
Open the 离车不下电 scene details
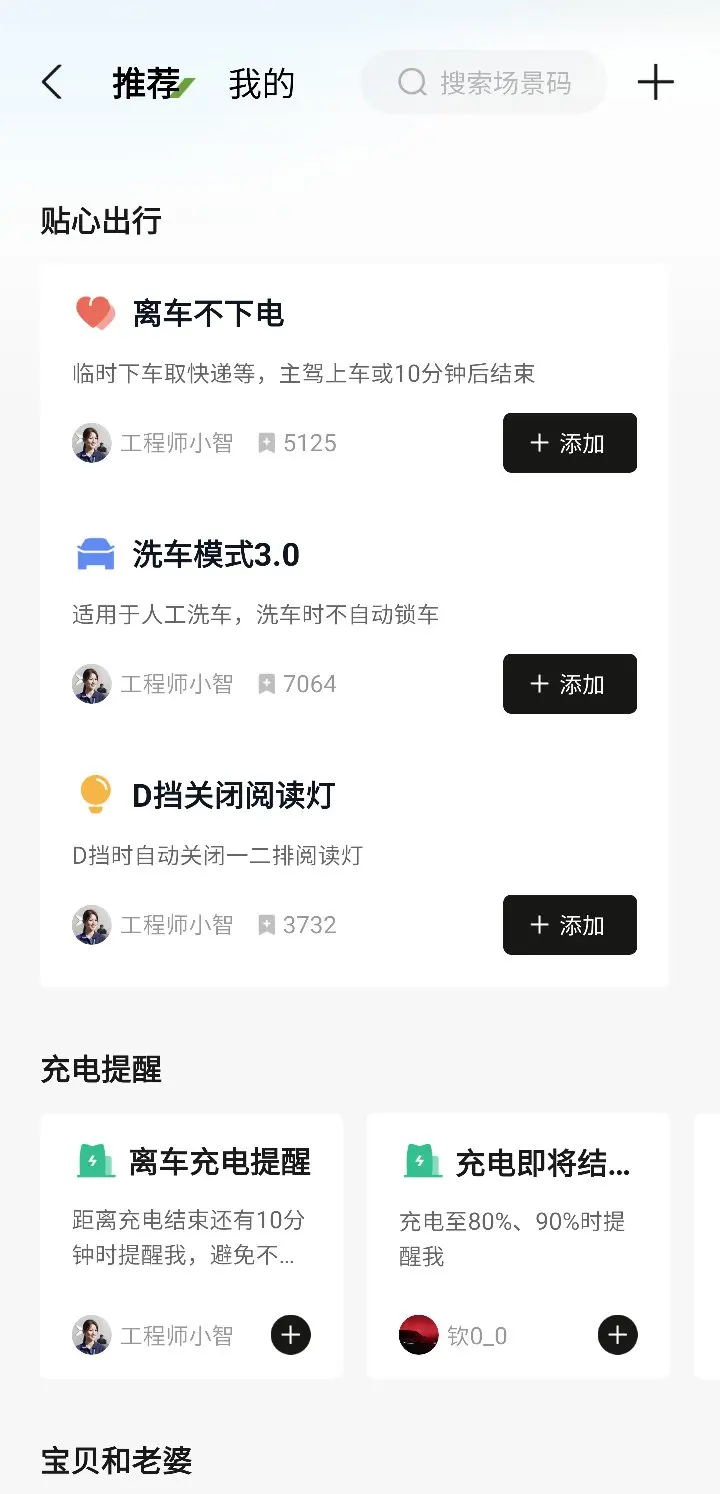click(208, 314)
